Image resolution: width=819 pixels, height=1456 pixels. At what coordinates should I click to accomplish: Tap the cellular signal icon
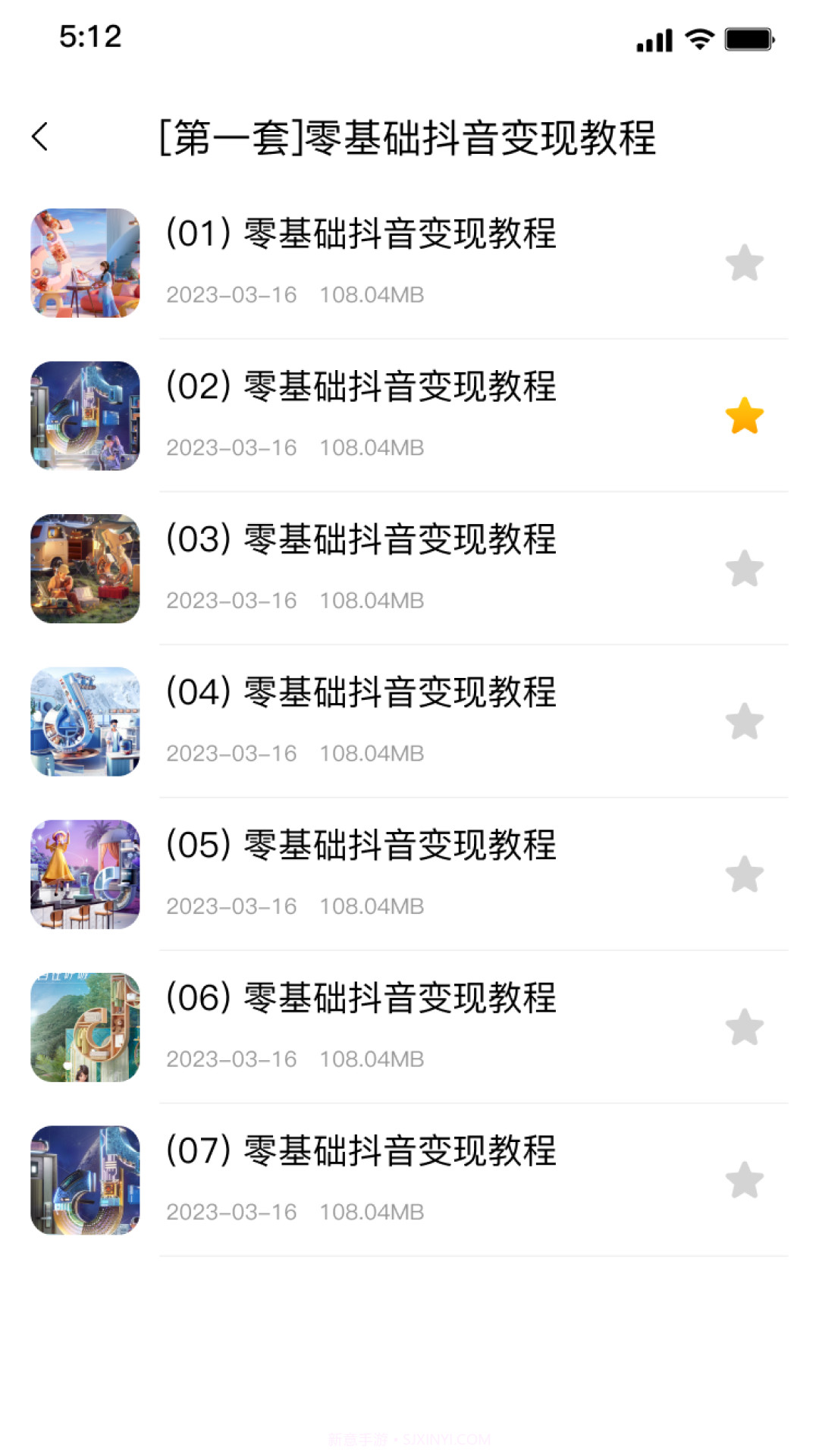(x=654, y=38)
